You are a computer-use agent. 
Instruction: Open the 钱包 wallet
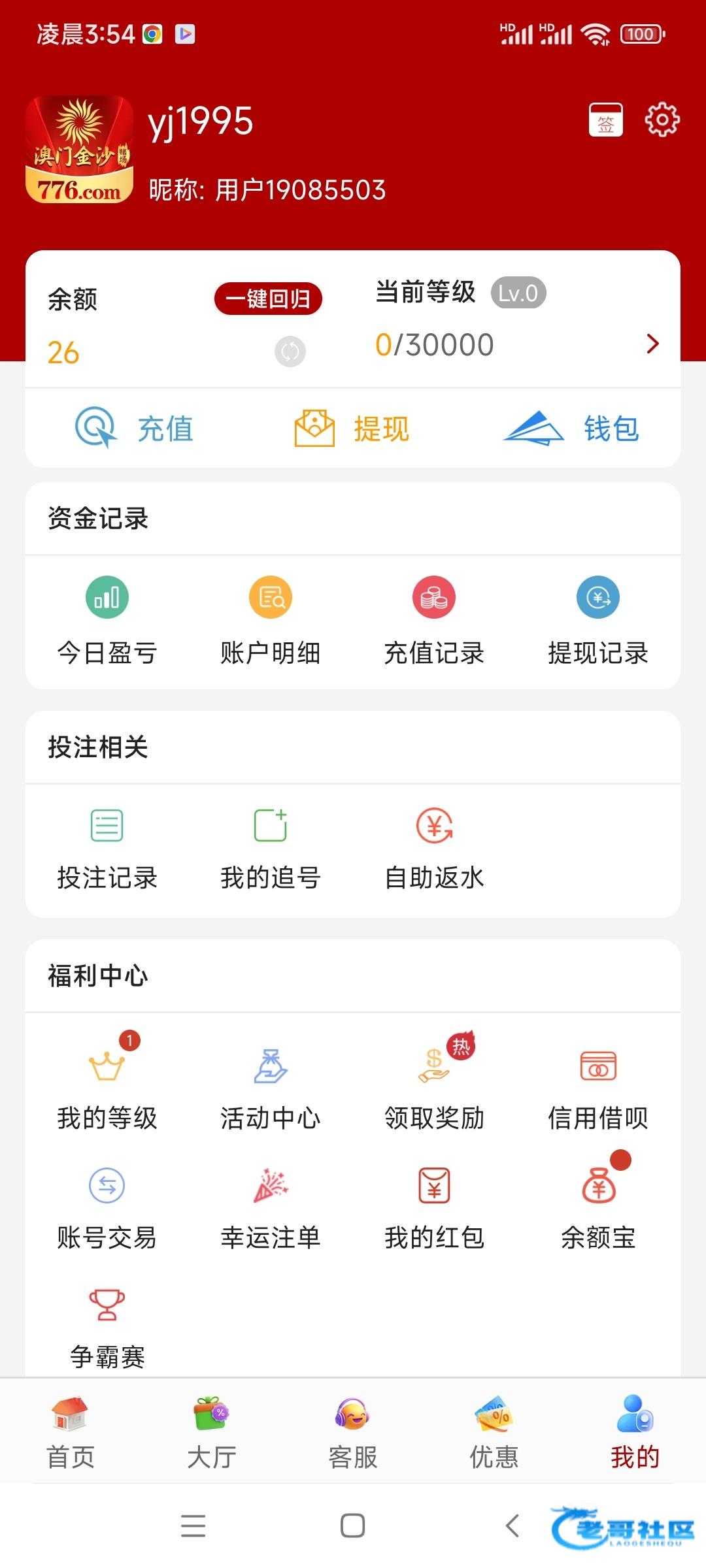(571, 429)
